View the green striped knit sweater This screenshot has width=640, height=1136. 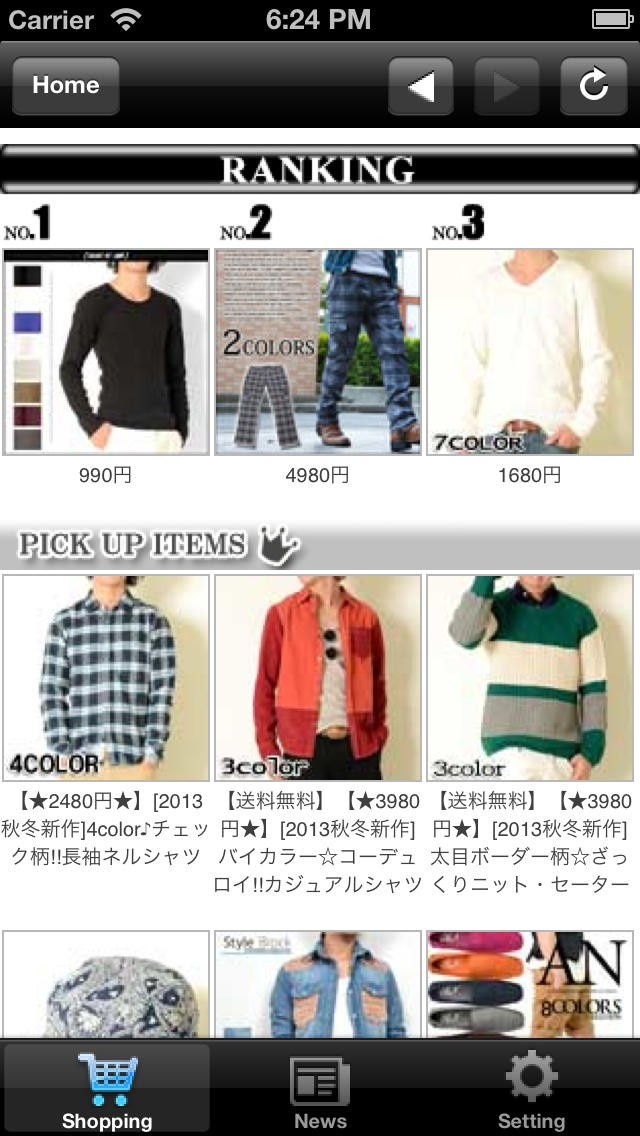[x=530, y=677]
